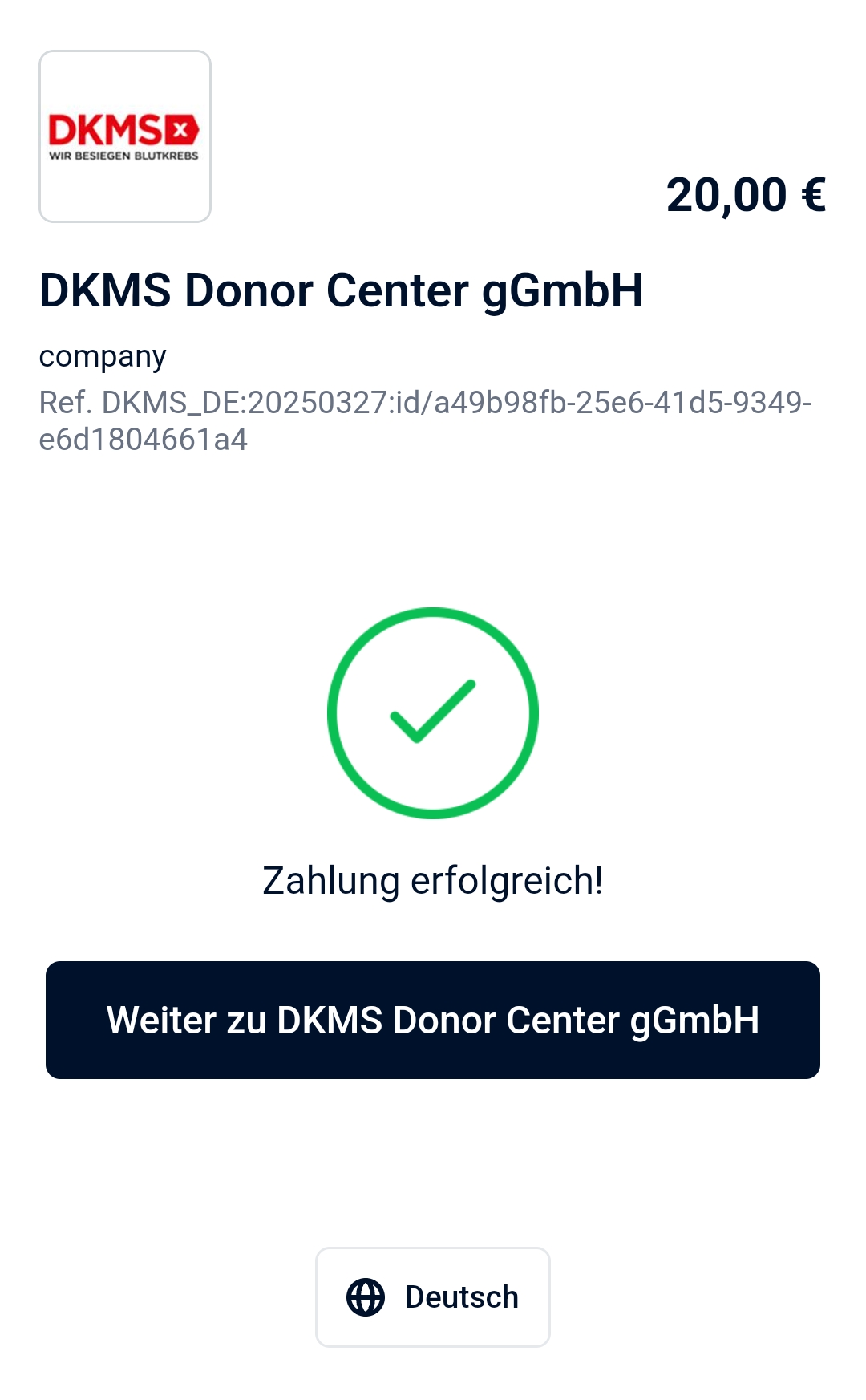Open the Deutsch language selector

(x=433, y=1297)
